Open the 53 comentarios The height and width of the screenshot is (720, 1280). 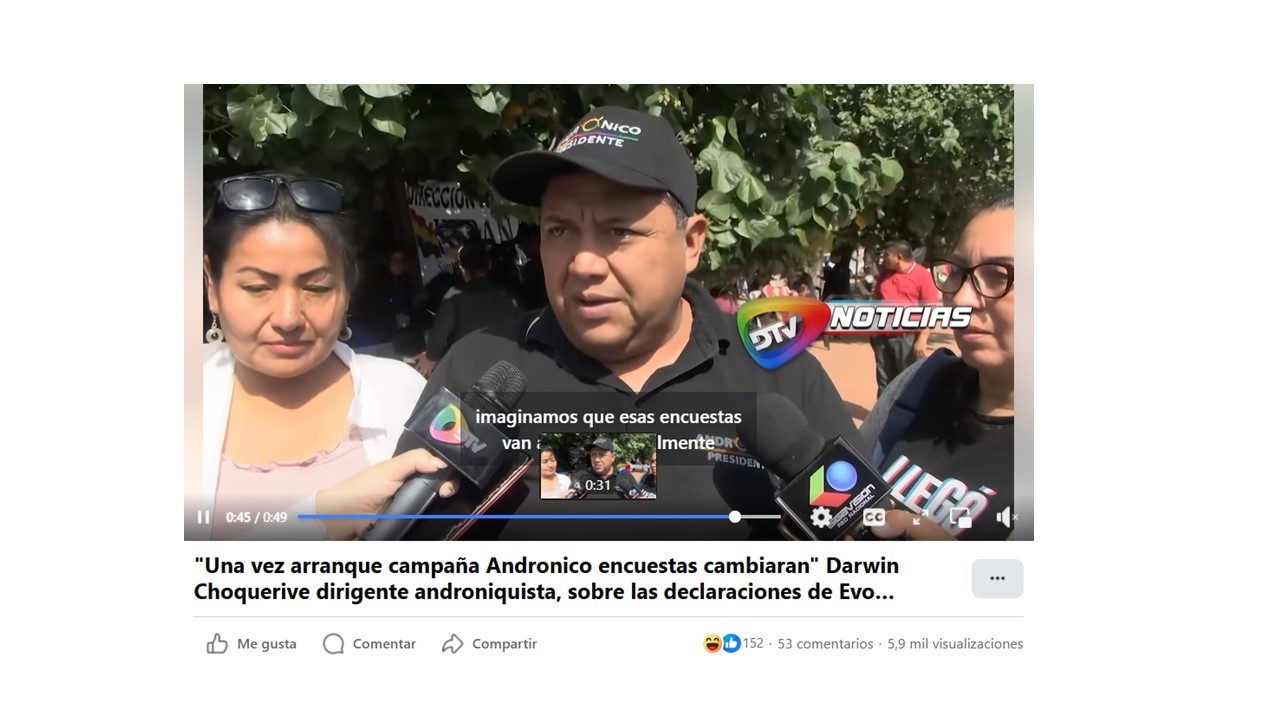825,644
